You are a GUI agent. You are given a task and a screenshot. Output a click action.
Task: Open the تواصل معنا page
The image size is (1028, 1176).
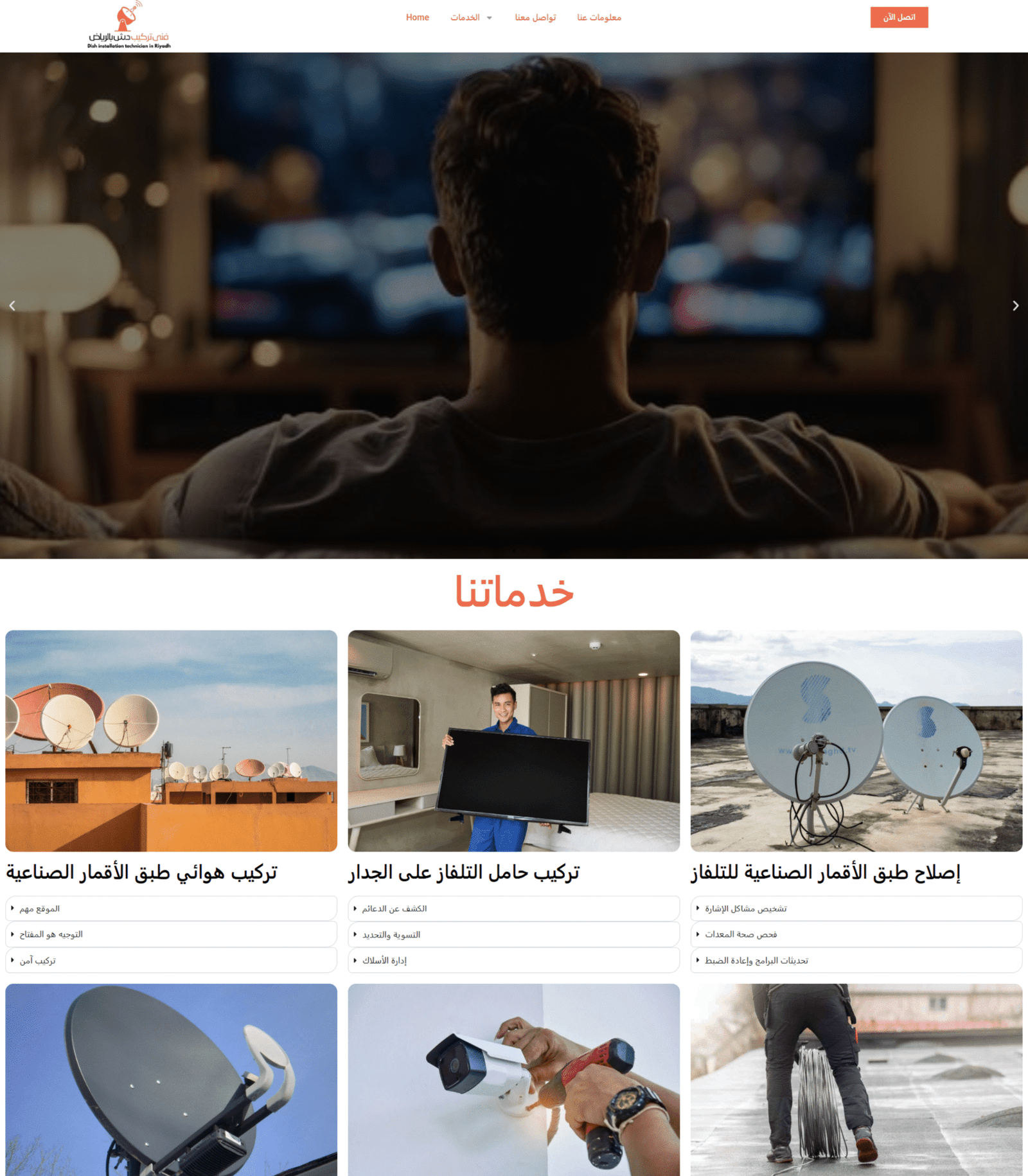535,17
